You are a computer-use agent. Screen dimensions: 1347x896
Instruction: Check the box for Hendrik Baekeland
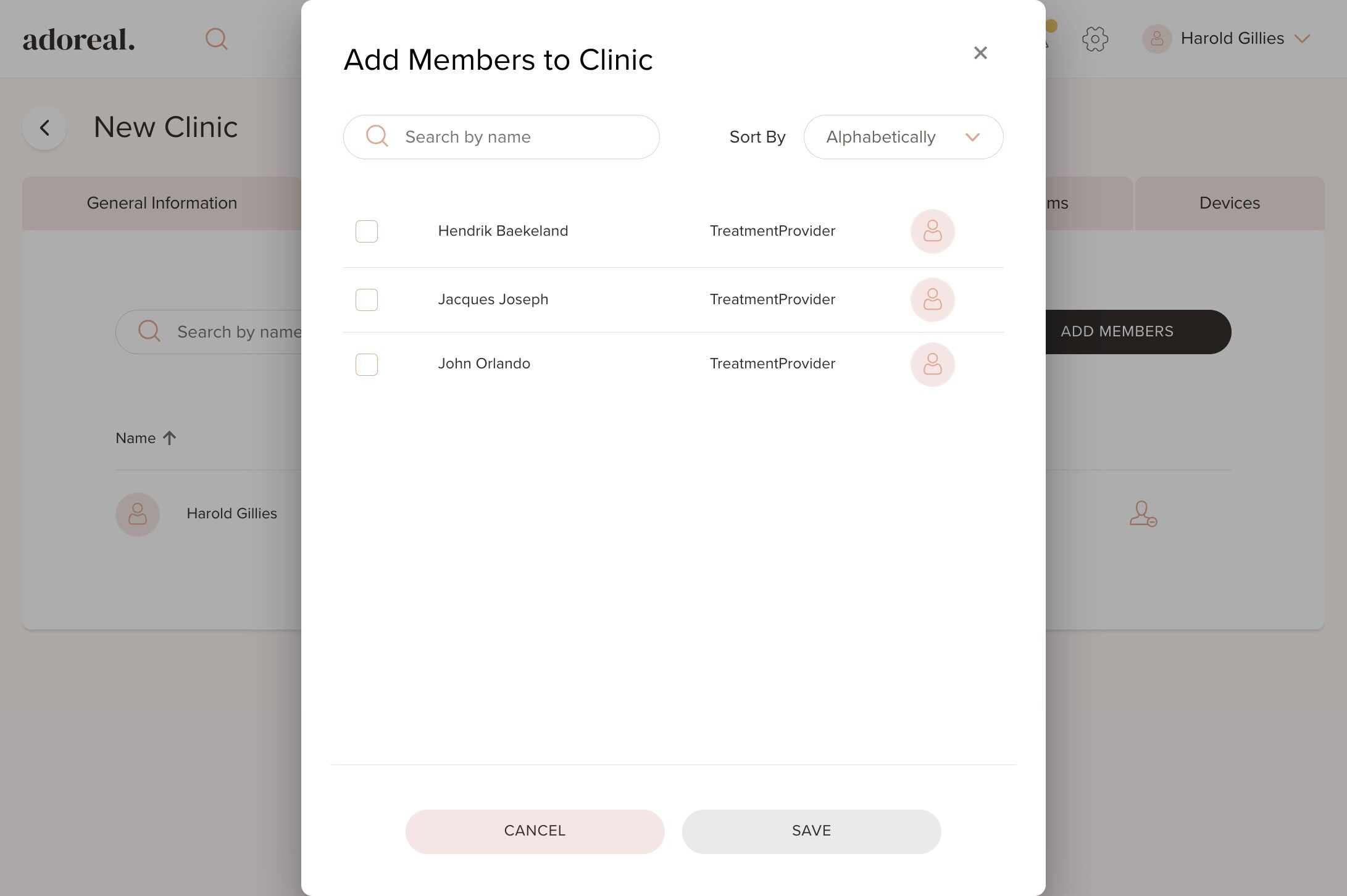click(x=367, y=231)
